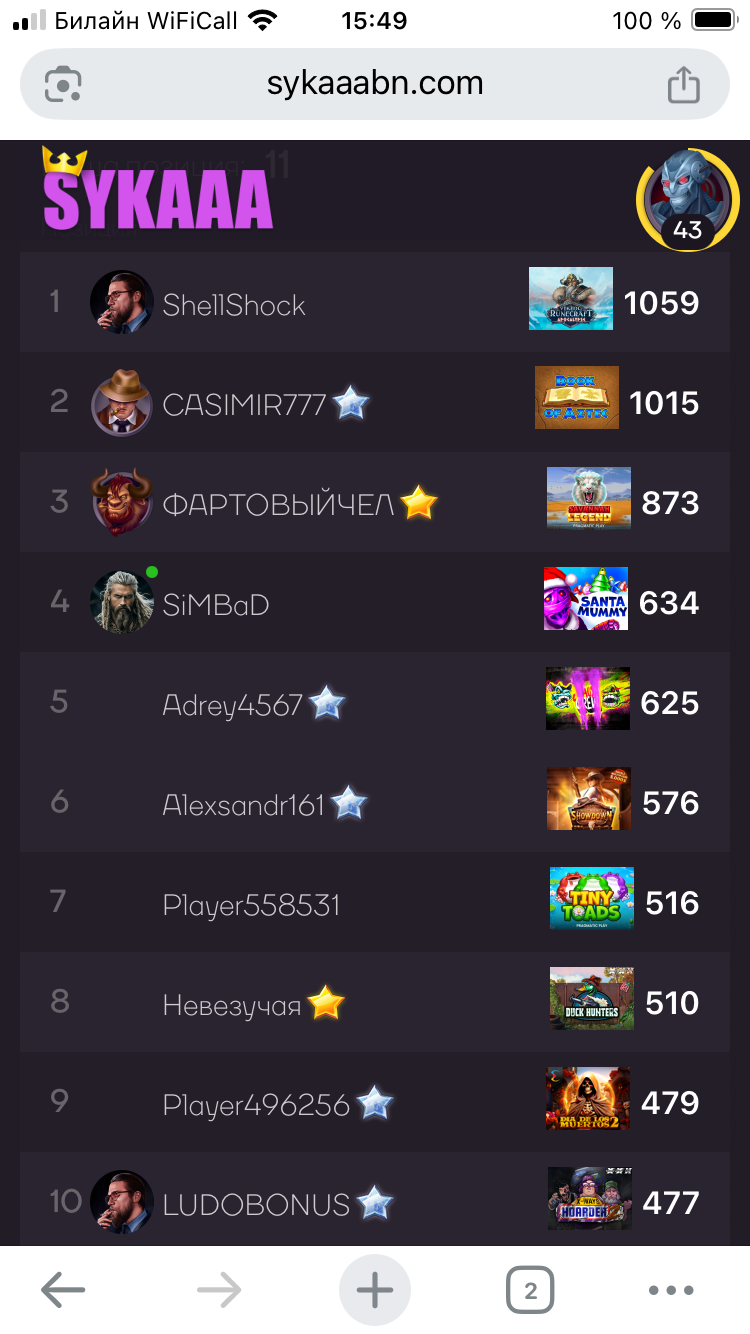This screenshot has height=1334, width=750.
Task: Open the browser overflow menu
Action: [x=671, y=1291]
